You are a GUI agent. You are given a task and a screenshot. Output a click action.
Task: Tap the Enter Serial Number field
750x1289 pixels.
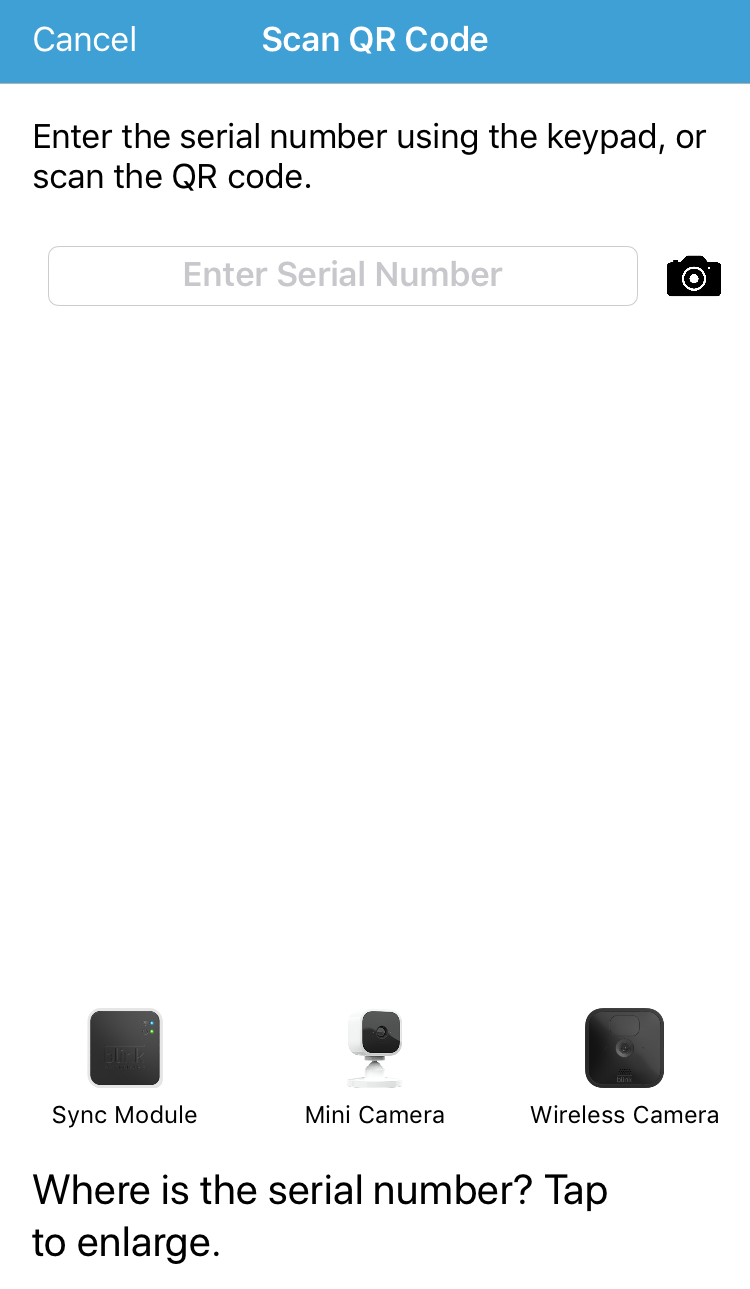coord(343,275)
